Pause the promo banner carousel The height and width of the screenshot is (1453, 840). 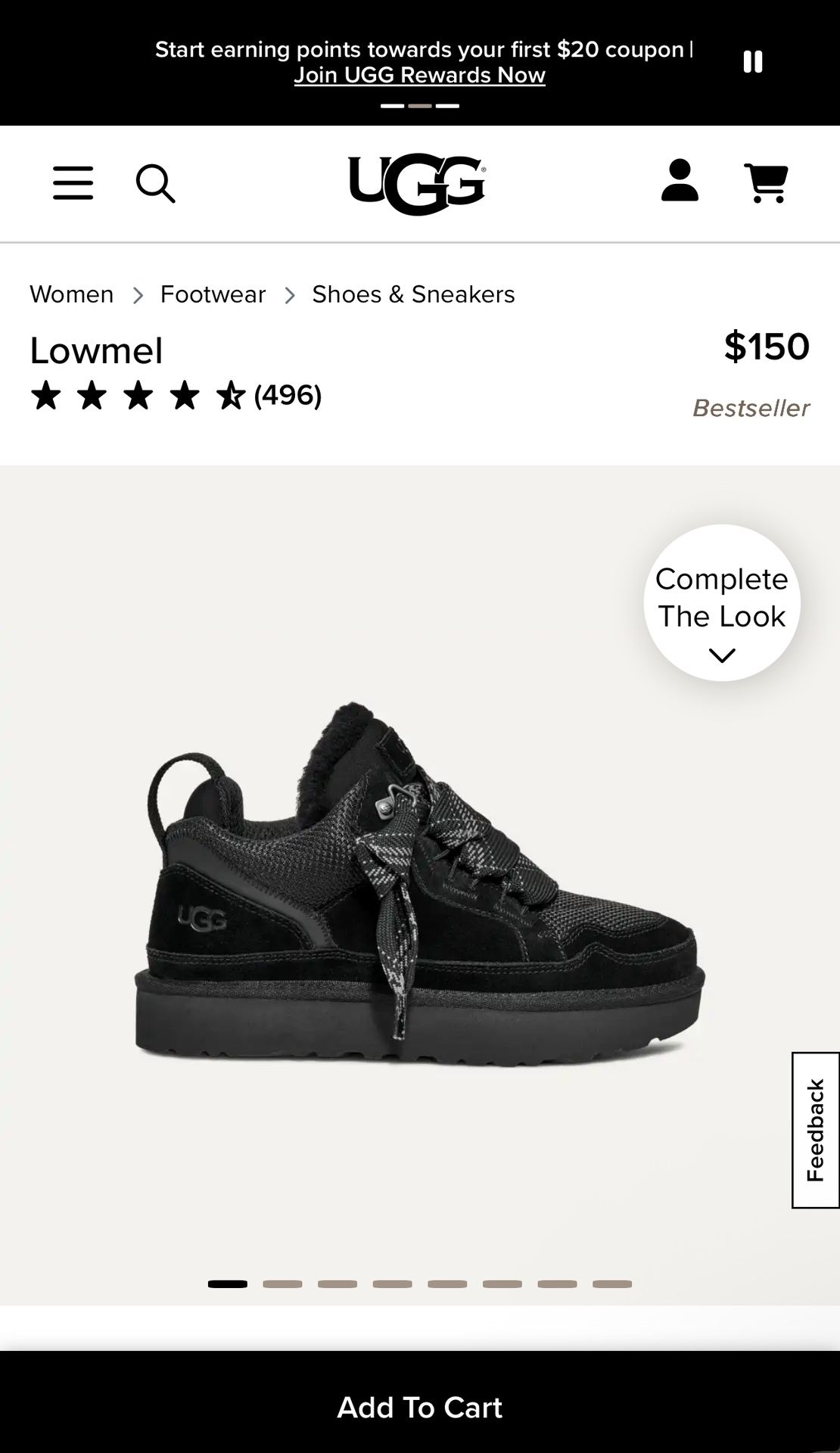[x=752, y=62]
